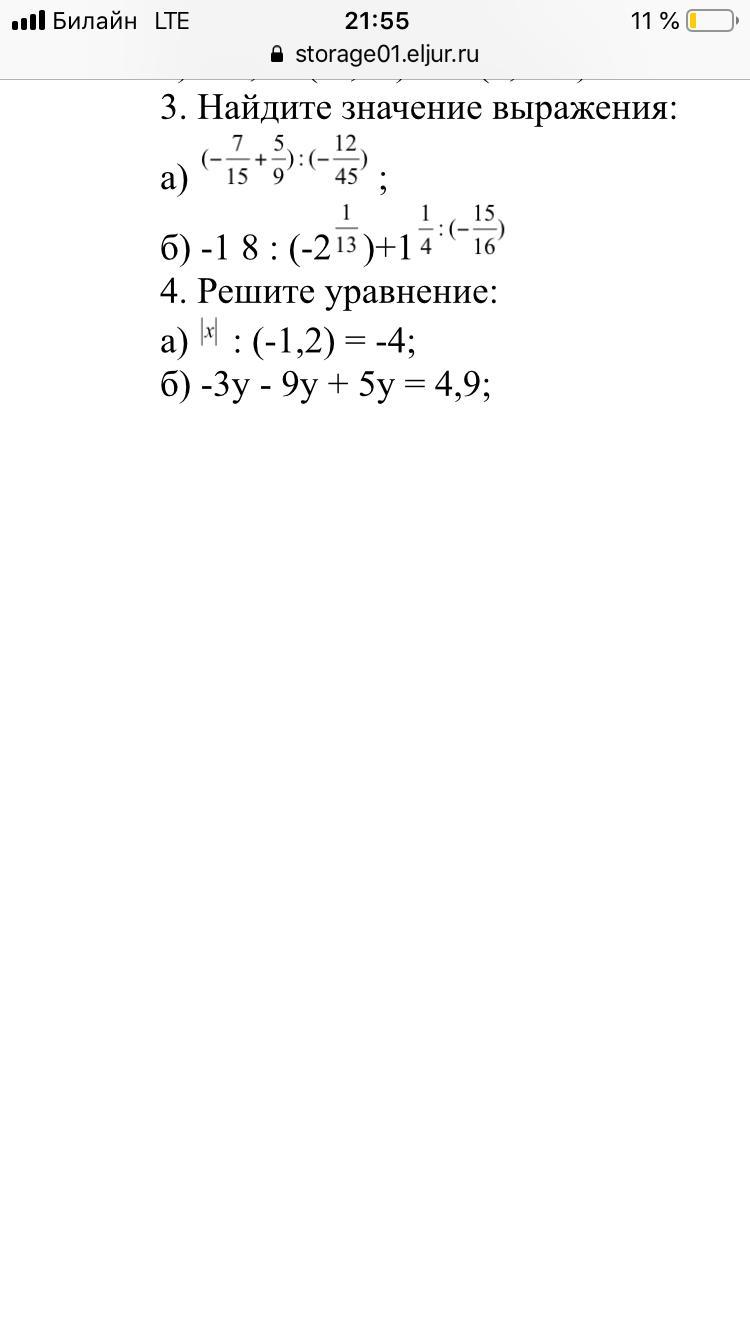Screen dimensions: 750x1334
Task: Tap the storage01.eljur.ru address bar
Action: 375,55
